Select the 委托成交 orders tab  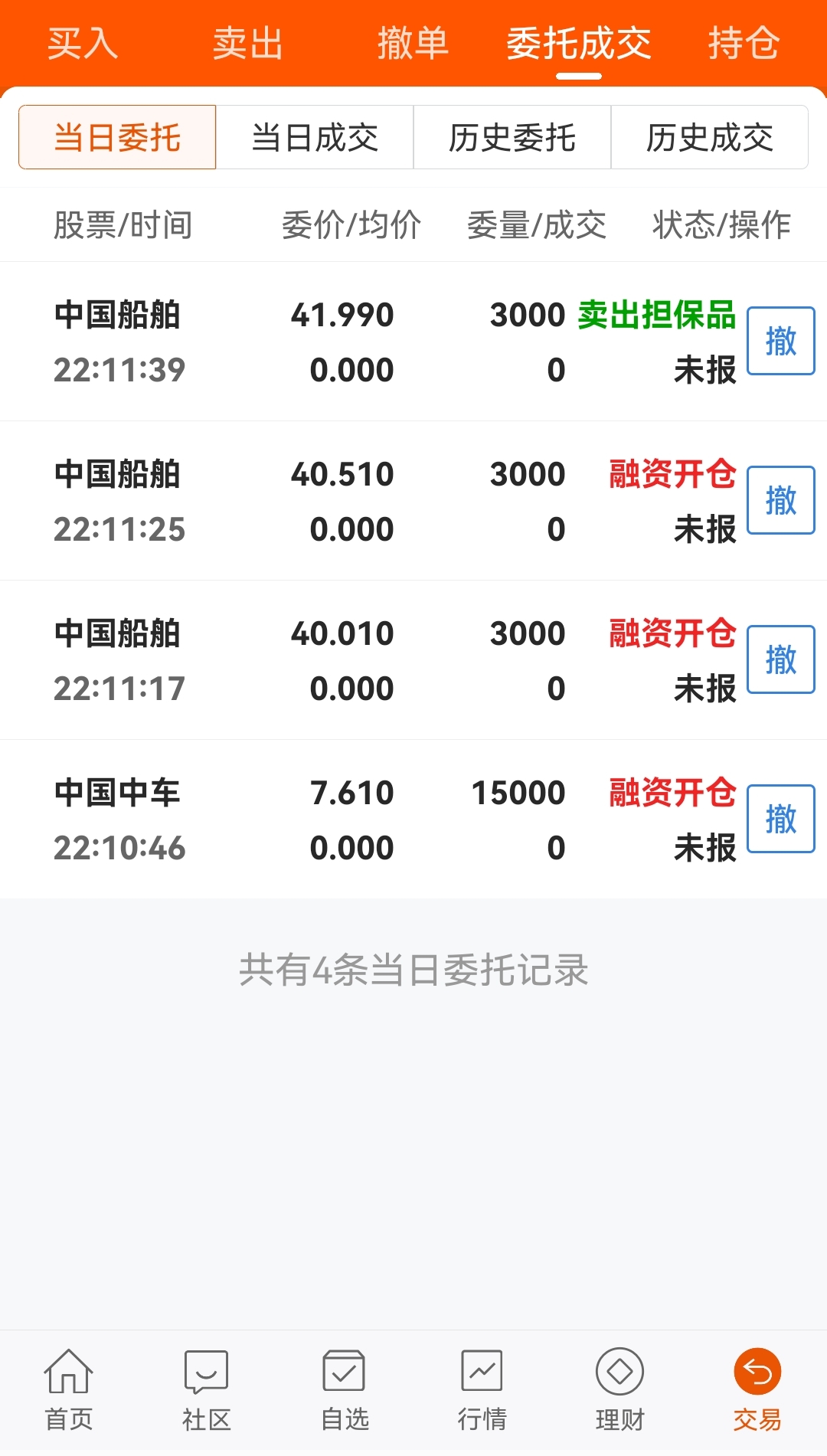pos(579,44)
